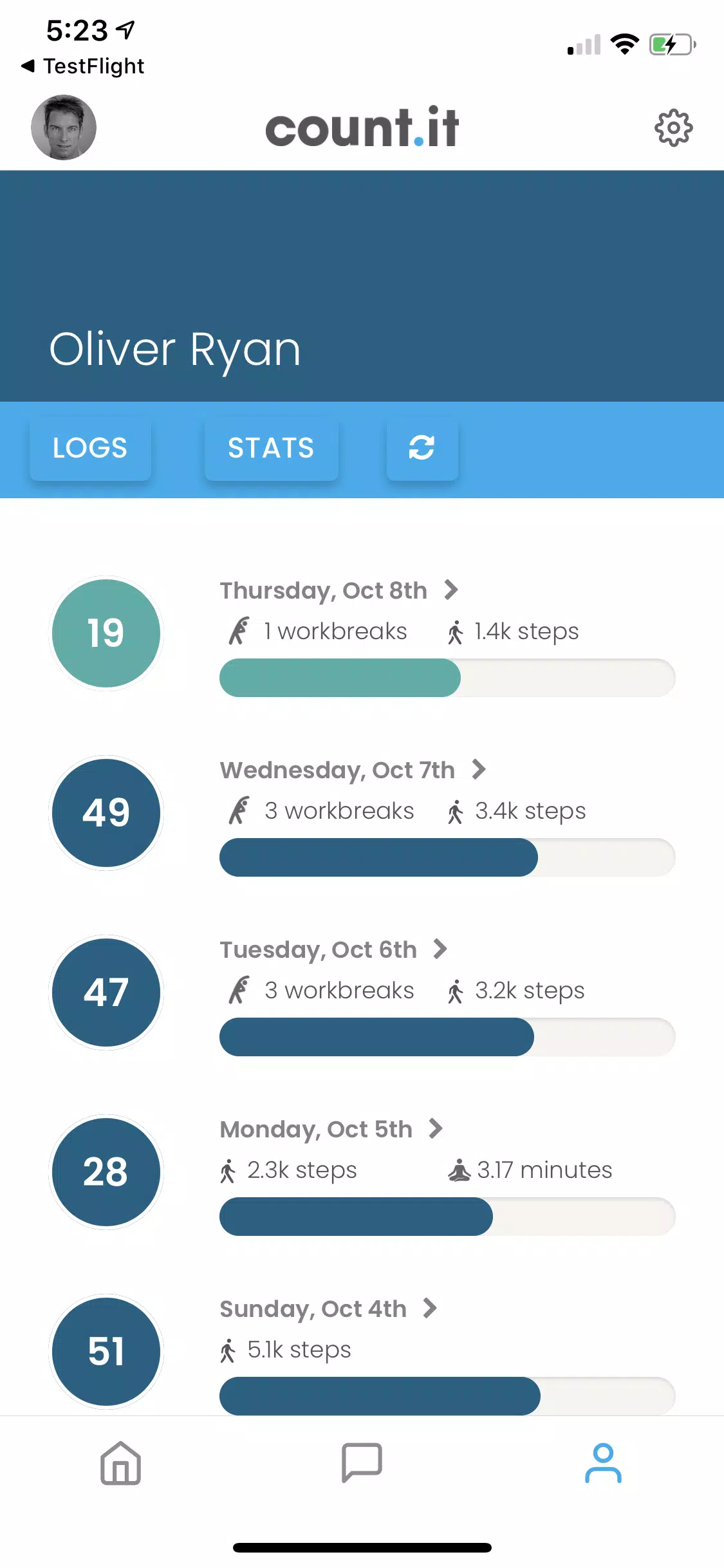
Task: Go to the home tab
Action: (x=120, y=1463)
